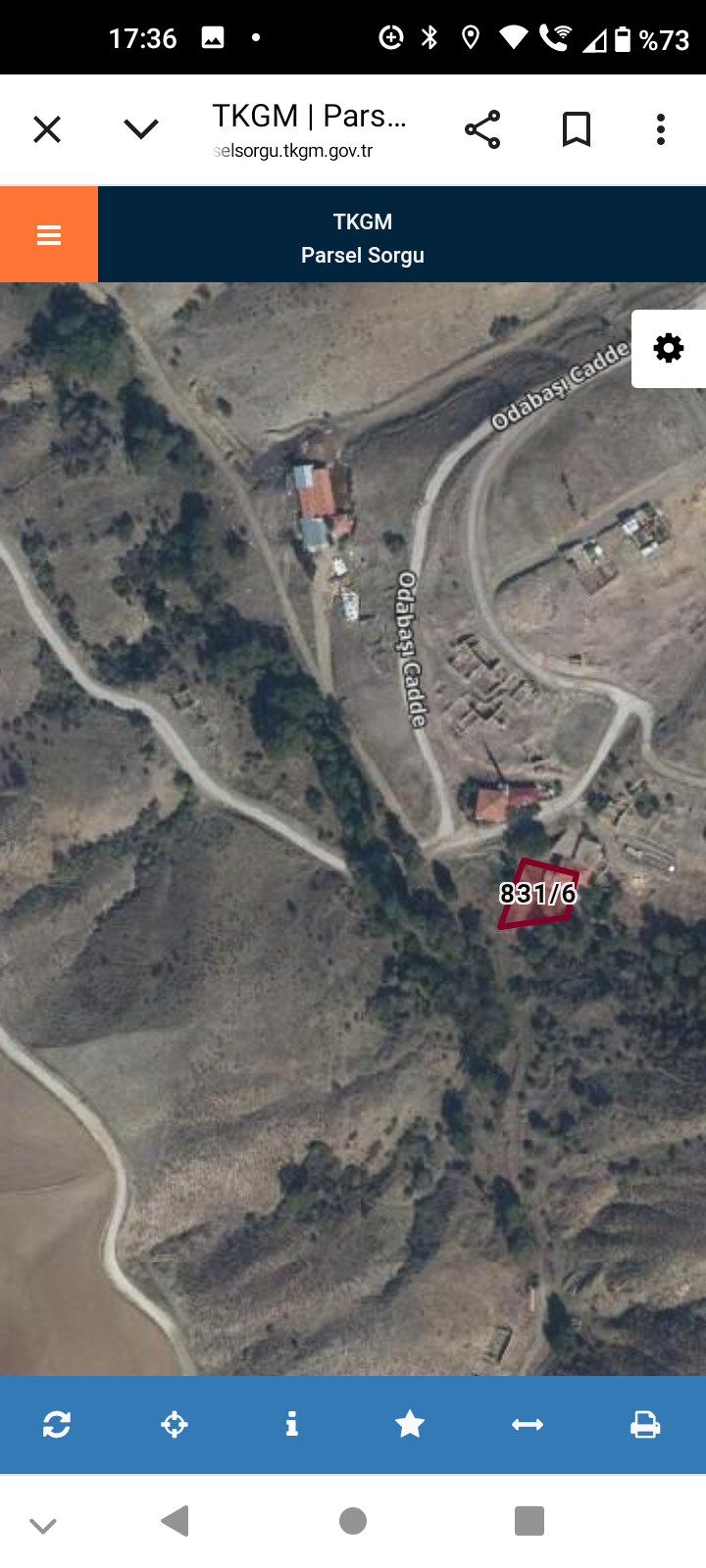Print the parcel map
The image size is (706, 1568).
645,1424
